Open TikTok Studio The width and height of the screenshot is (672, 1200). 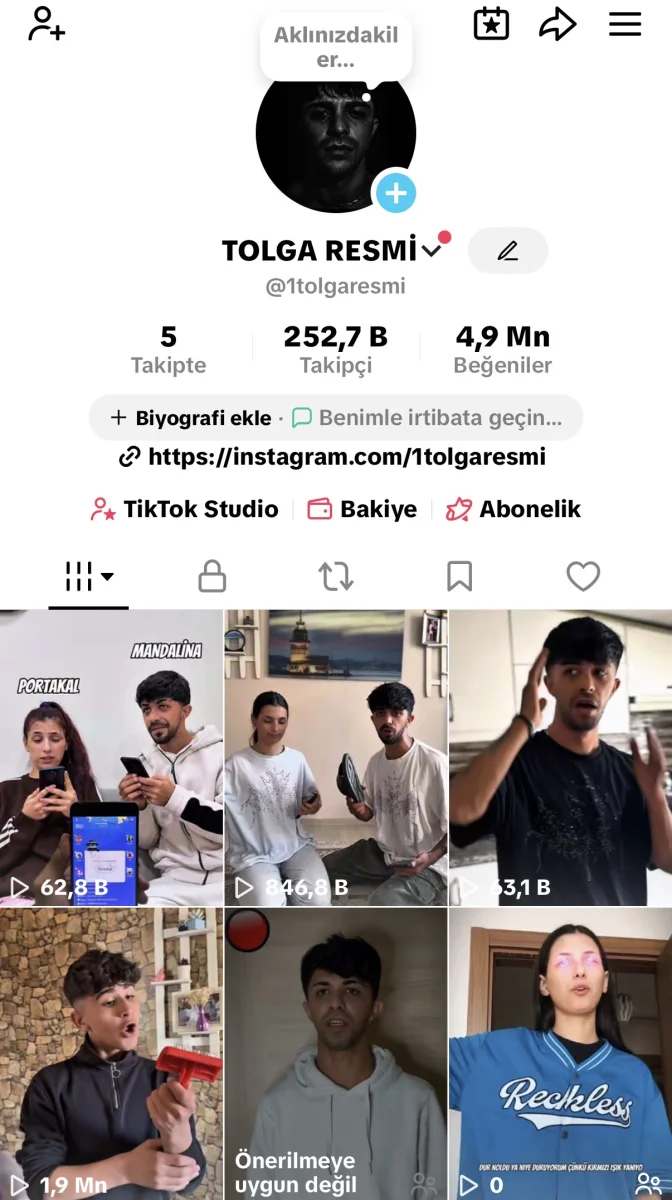click(185, 509)
